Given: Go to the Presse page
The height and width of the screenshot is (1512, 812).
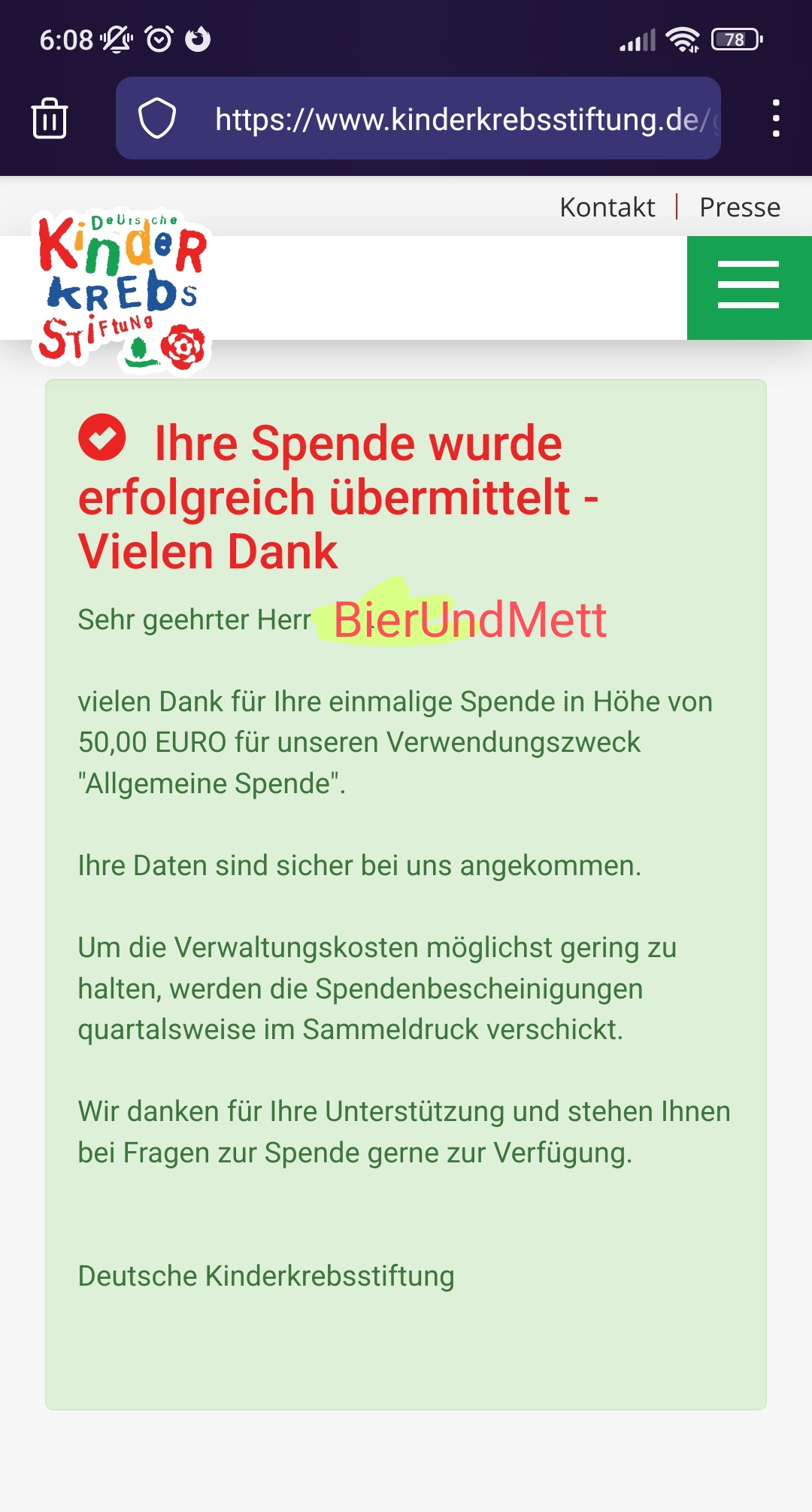Looking at the screenshot, I should [739, 207].
